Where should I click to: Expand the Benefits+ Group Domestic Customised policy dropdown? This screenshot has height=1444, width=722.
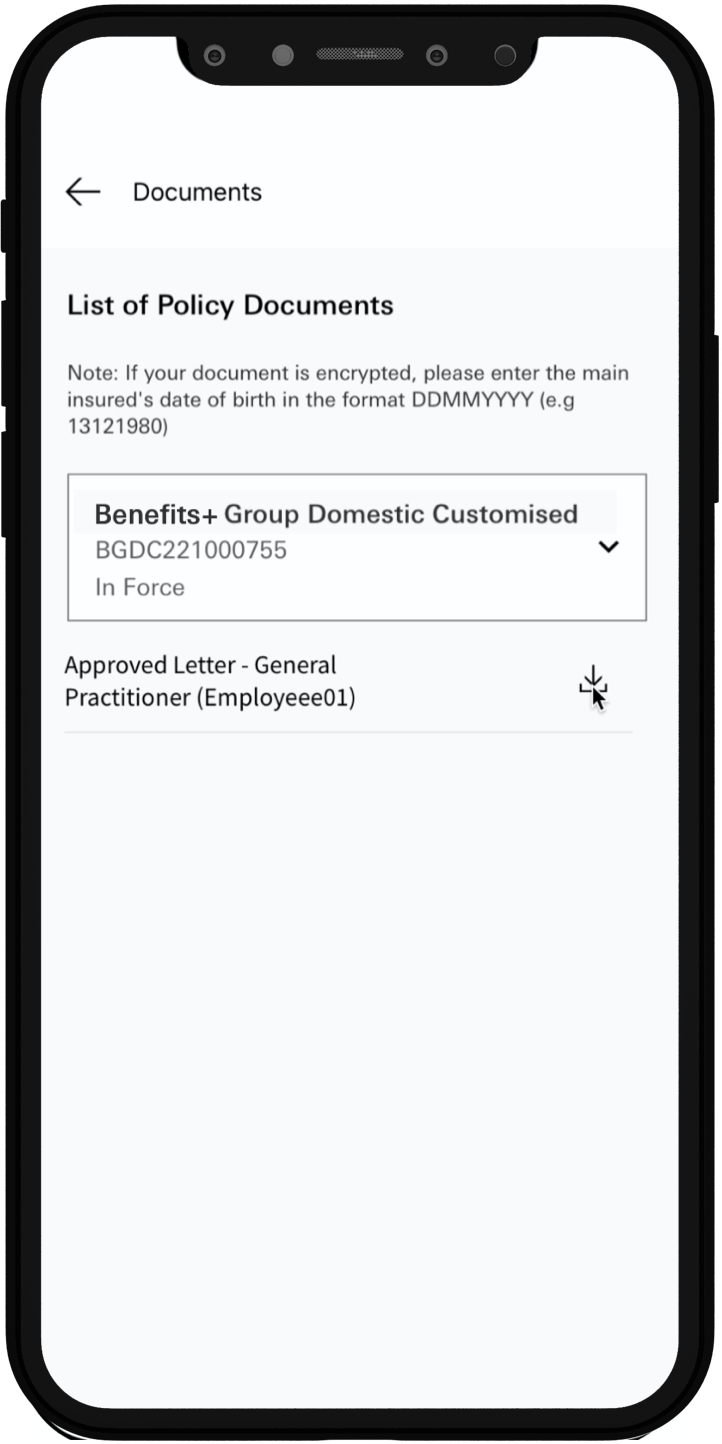[x=608, y=547]
